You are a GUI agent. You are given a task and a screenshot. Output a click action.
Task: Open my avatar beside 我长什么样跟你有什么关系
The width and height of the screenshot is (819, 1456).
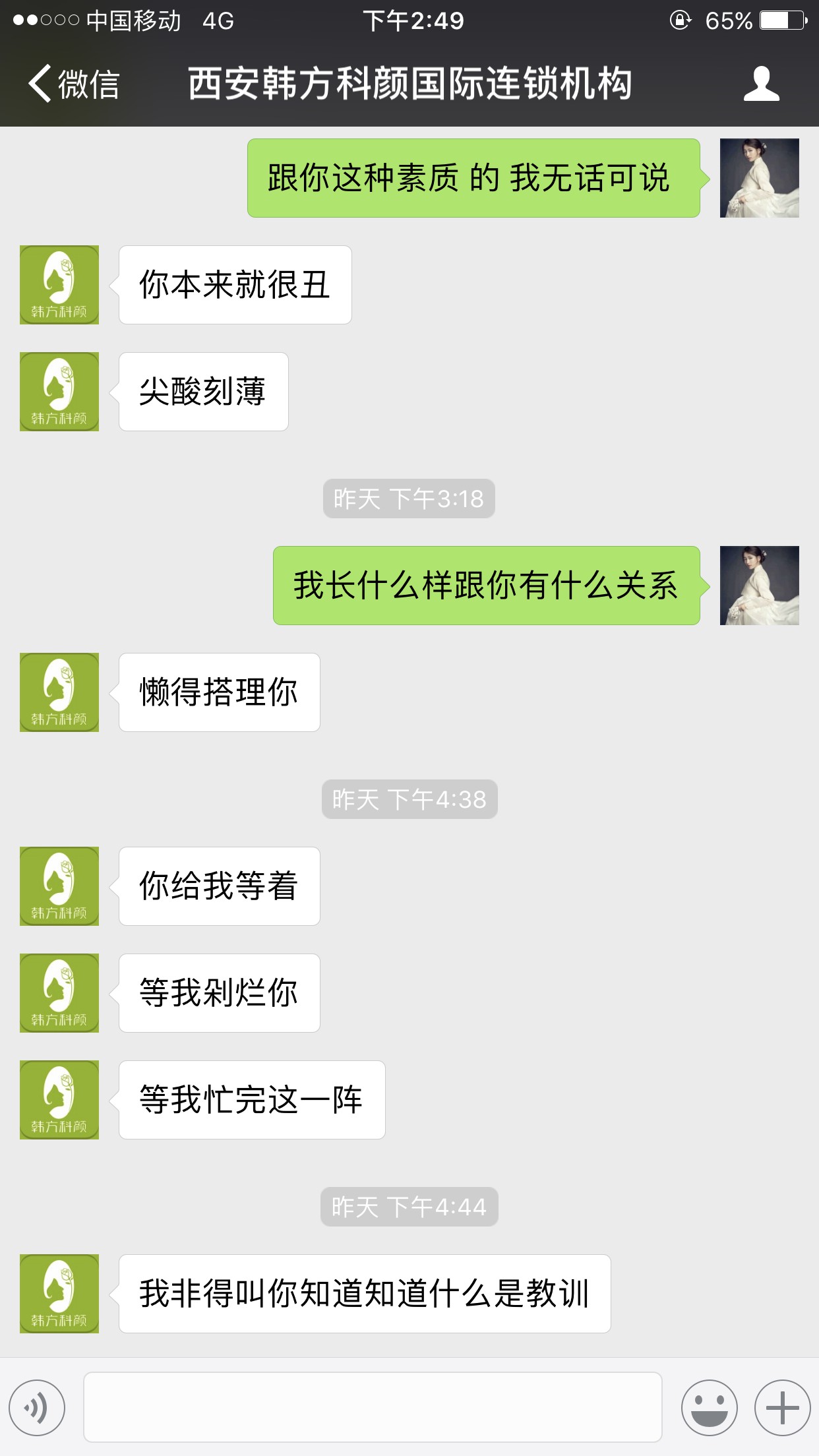(759, 586)
